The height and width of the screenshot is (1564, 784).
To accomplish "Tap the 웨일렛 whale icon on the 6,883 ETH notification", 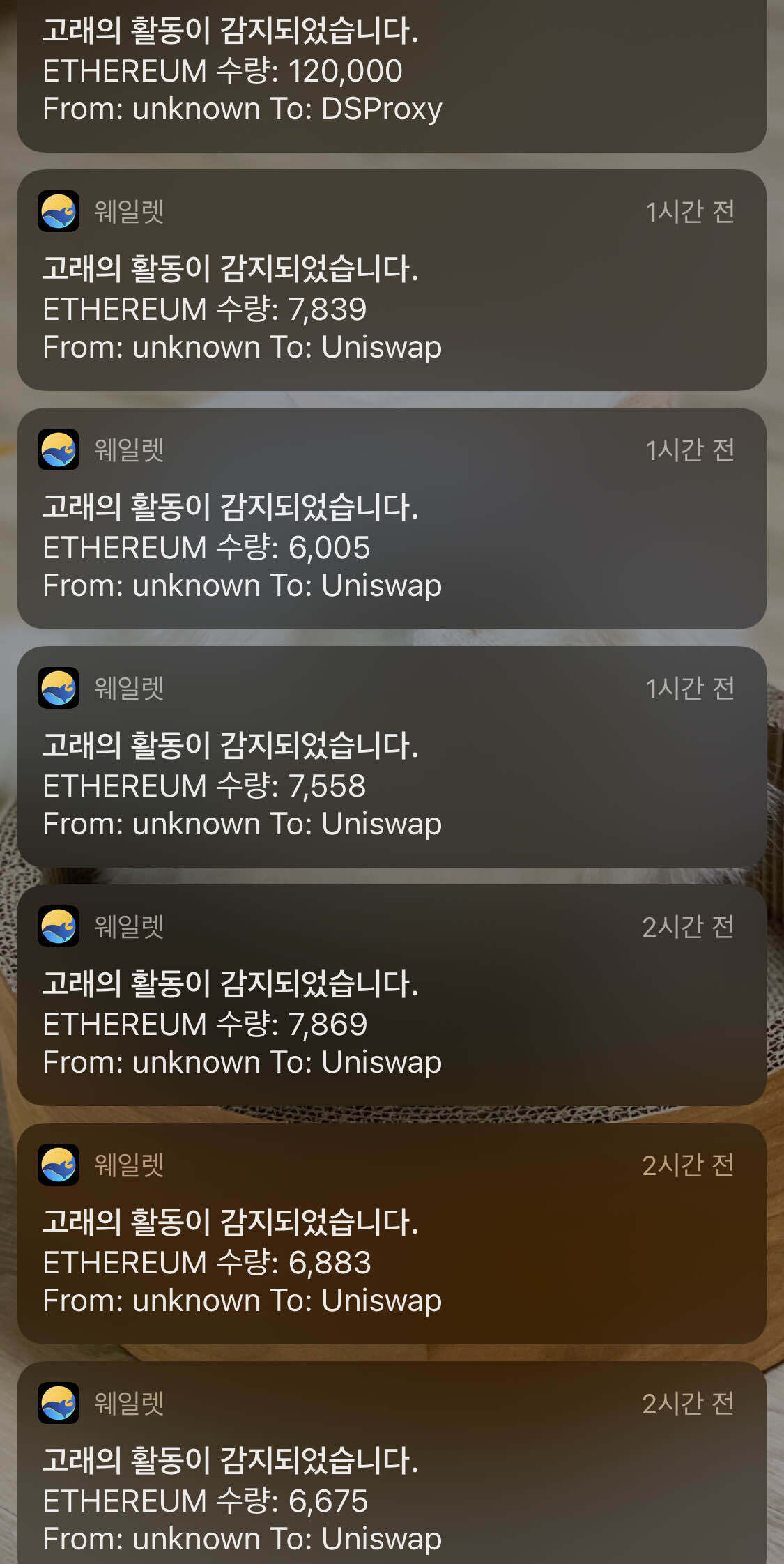I will tap(60, 1165).
